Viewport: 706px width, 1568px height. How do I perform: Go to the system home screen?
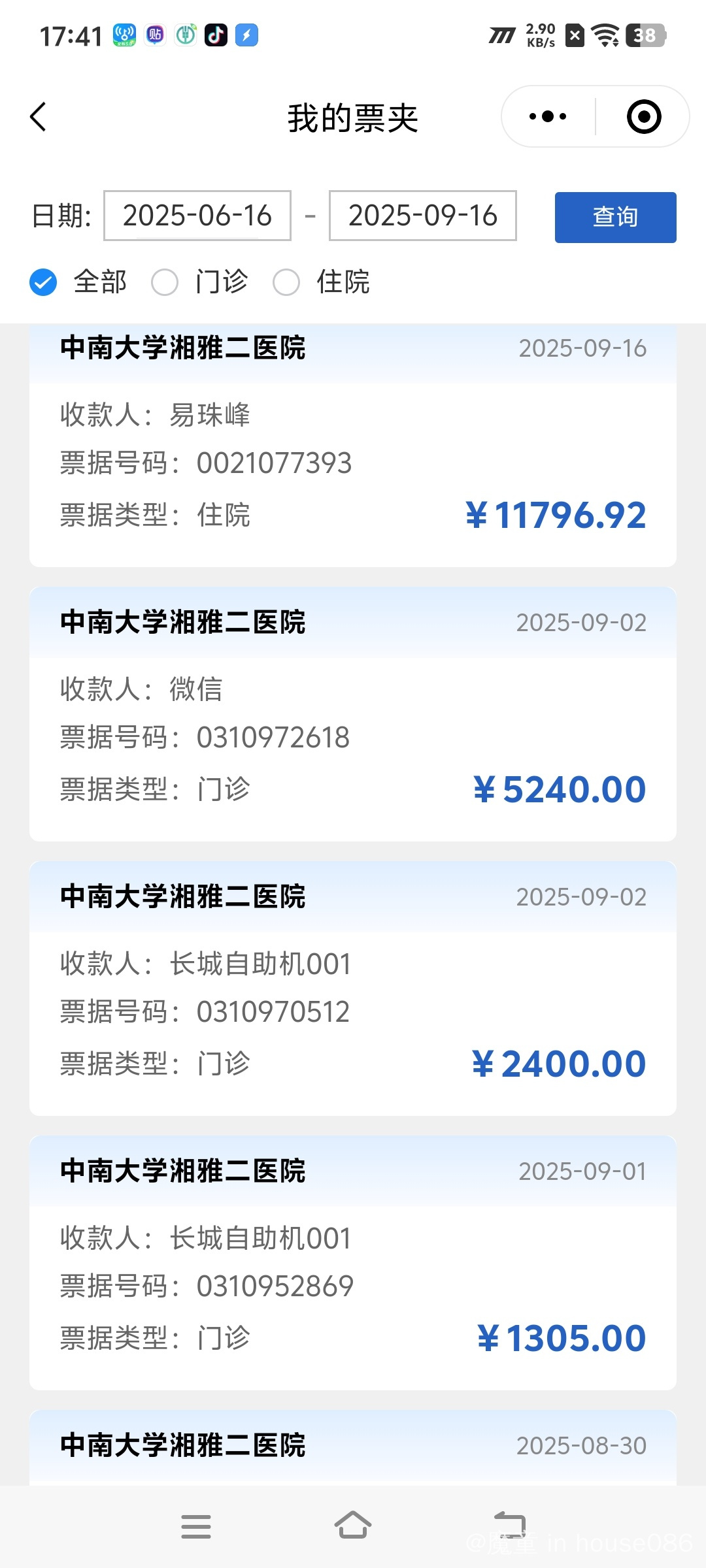(353, 1526)
